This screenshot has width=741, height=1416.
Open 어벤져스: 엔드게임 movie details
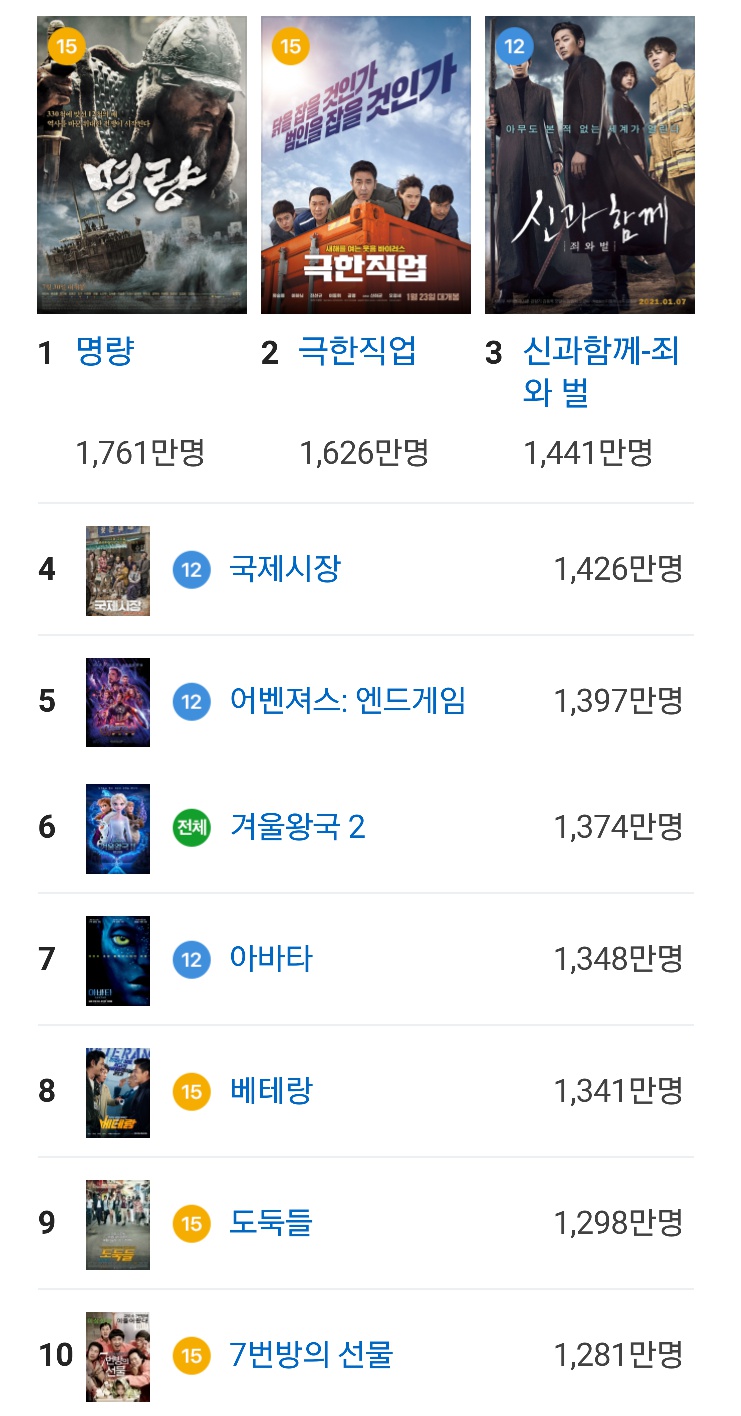click(x=347, y=701)
